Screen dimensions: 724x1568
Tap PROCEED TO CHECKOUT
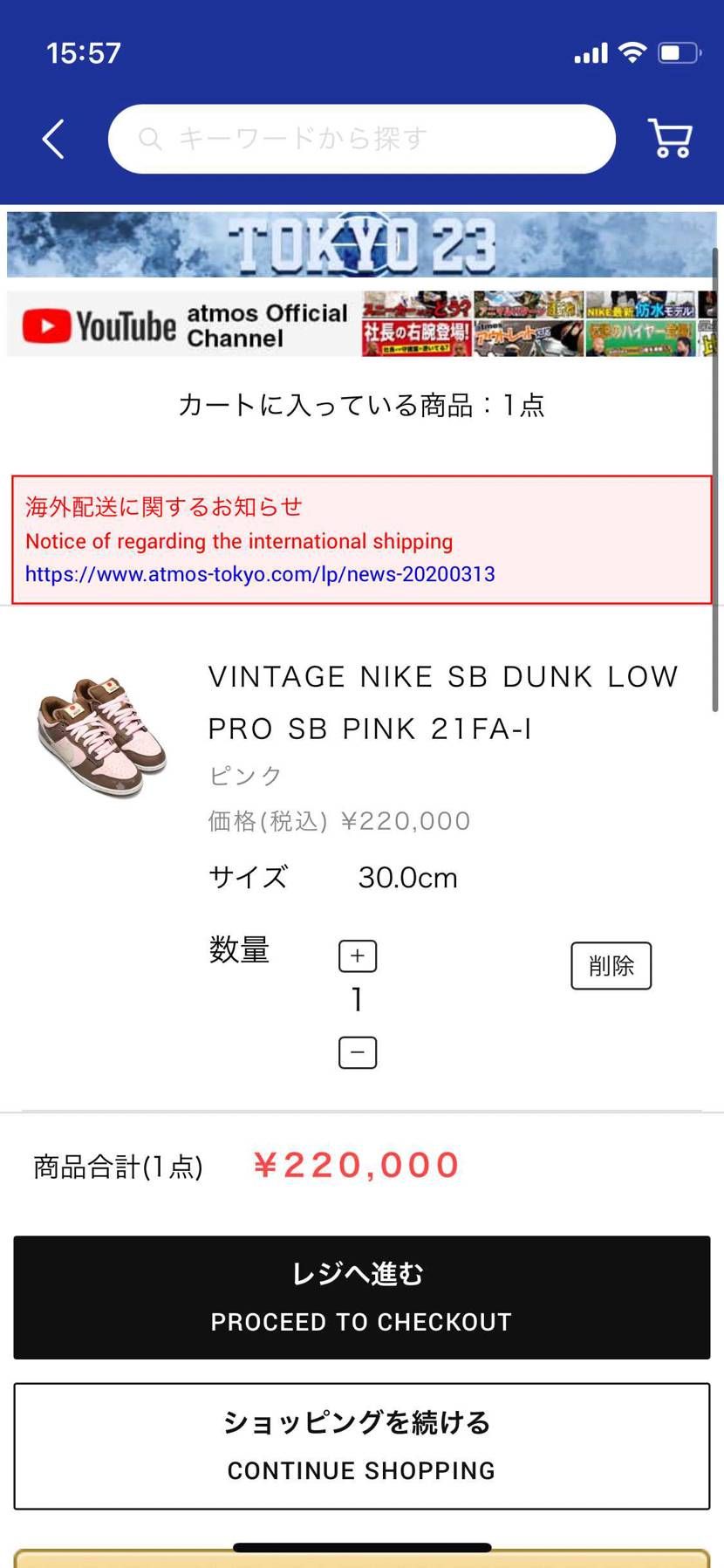(x=361, y=1298)
